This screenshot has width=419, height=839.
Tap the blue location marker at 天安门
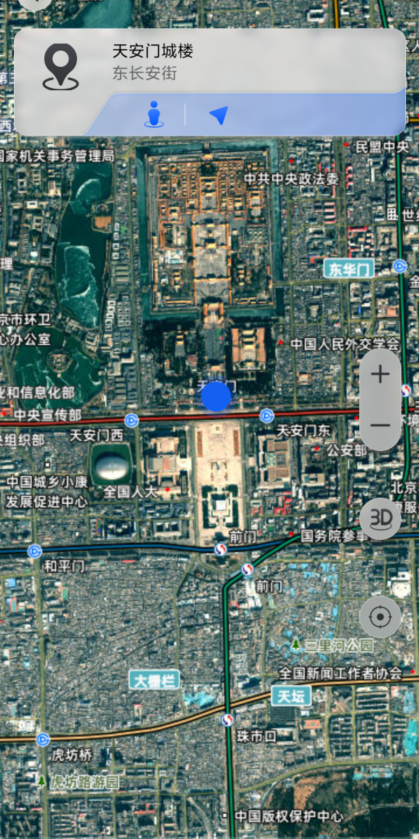[x=216, y=397]
